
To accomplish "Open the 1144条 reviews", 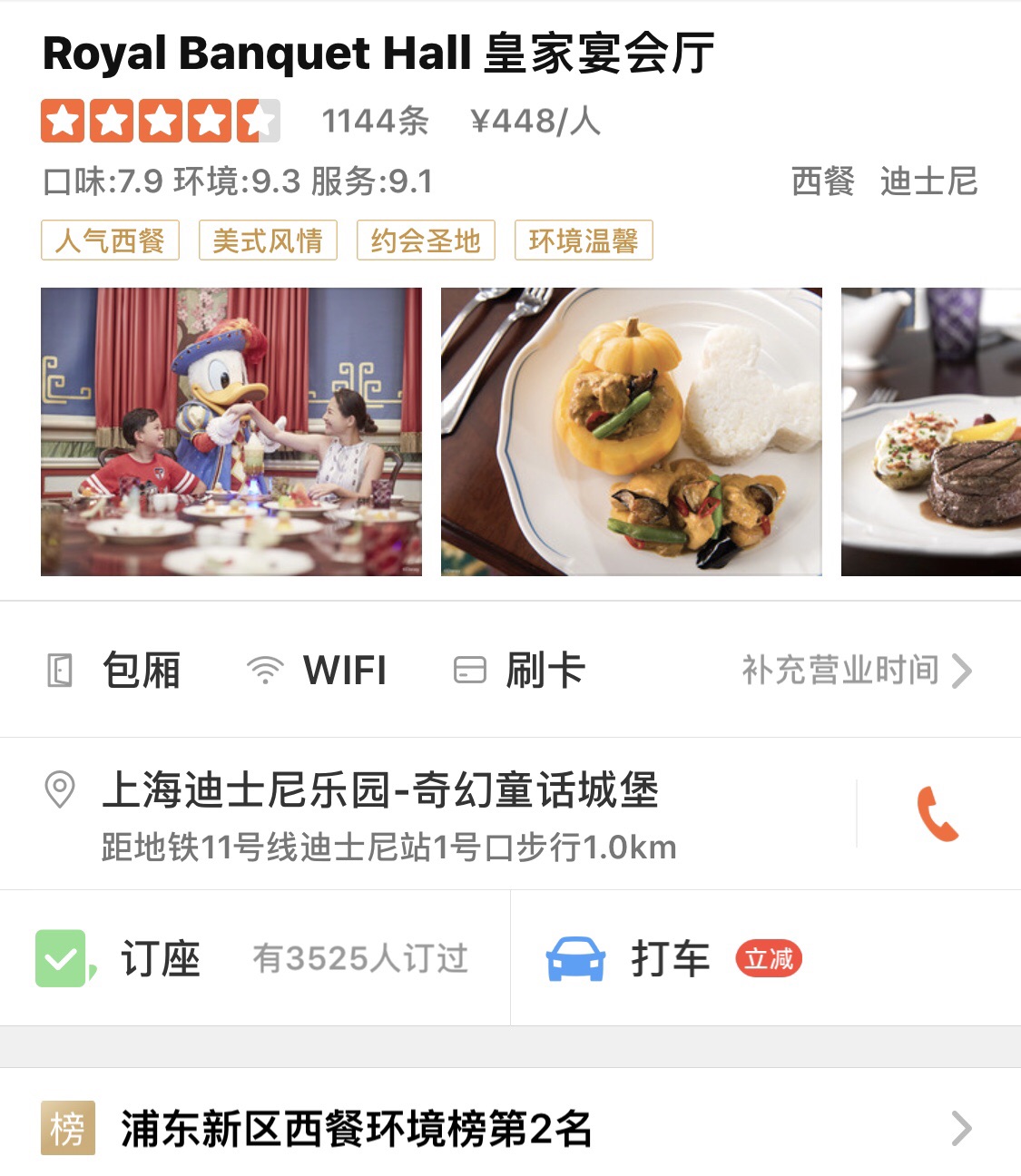I will click(375, 121).
